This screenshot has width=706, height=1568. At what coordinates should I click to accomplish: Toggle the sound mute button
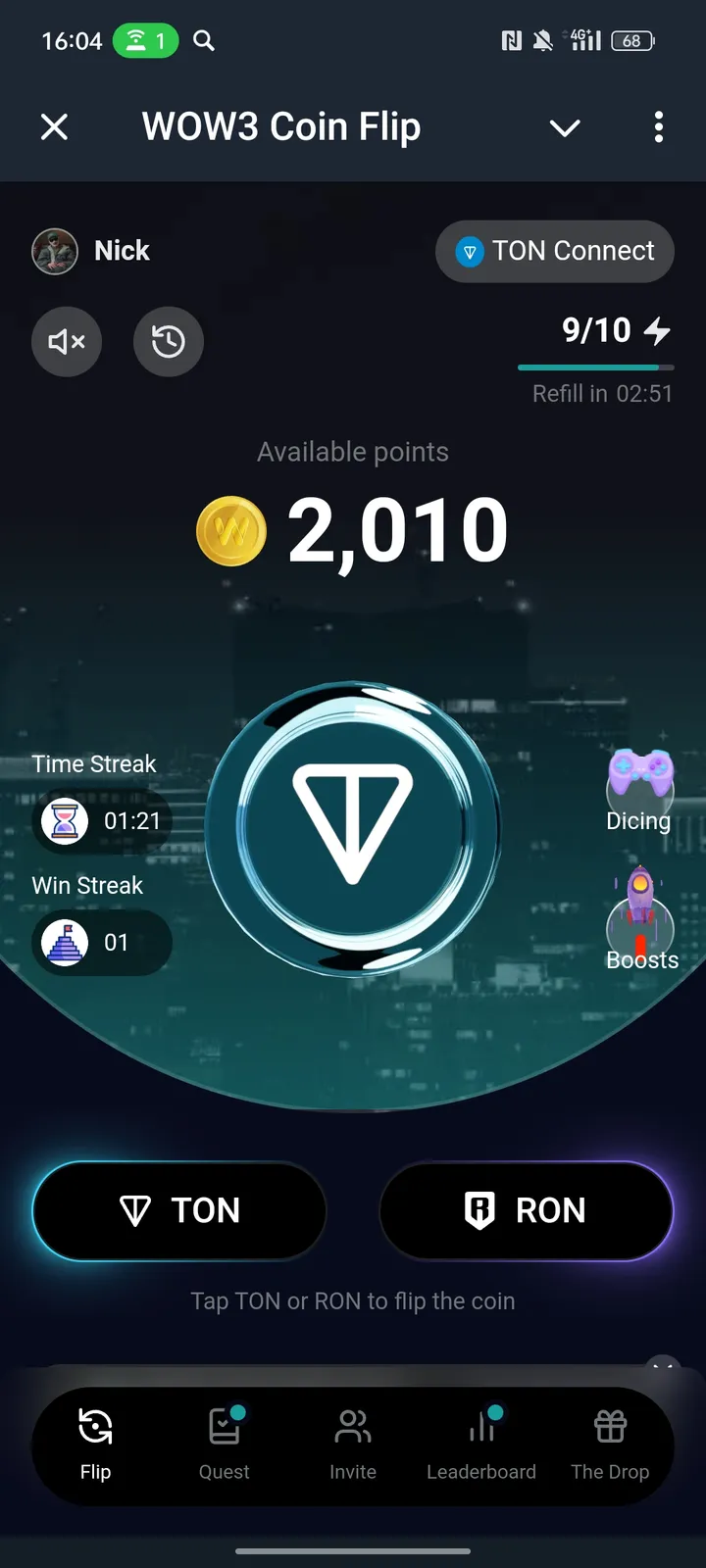pos(67,342)
